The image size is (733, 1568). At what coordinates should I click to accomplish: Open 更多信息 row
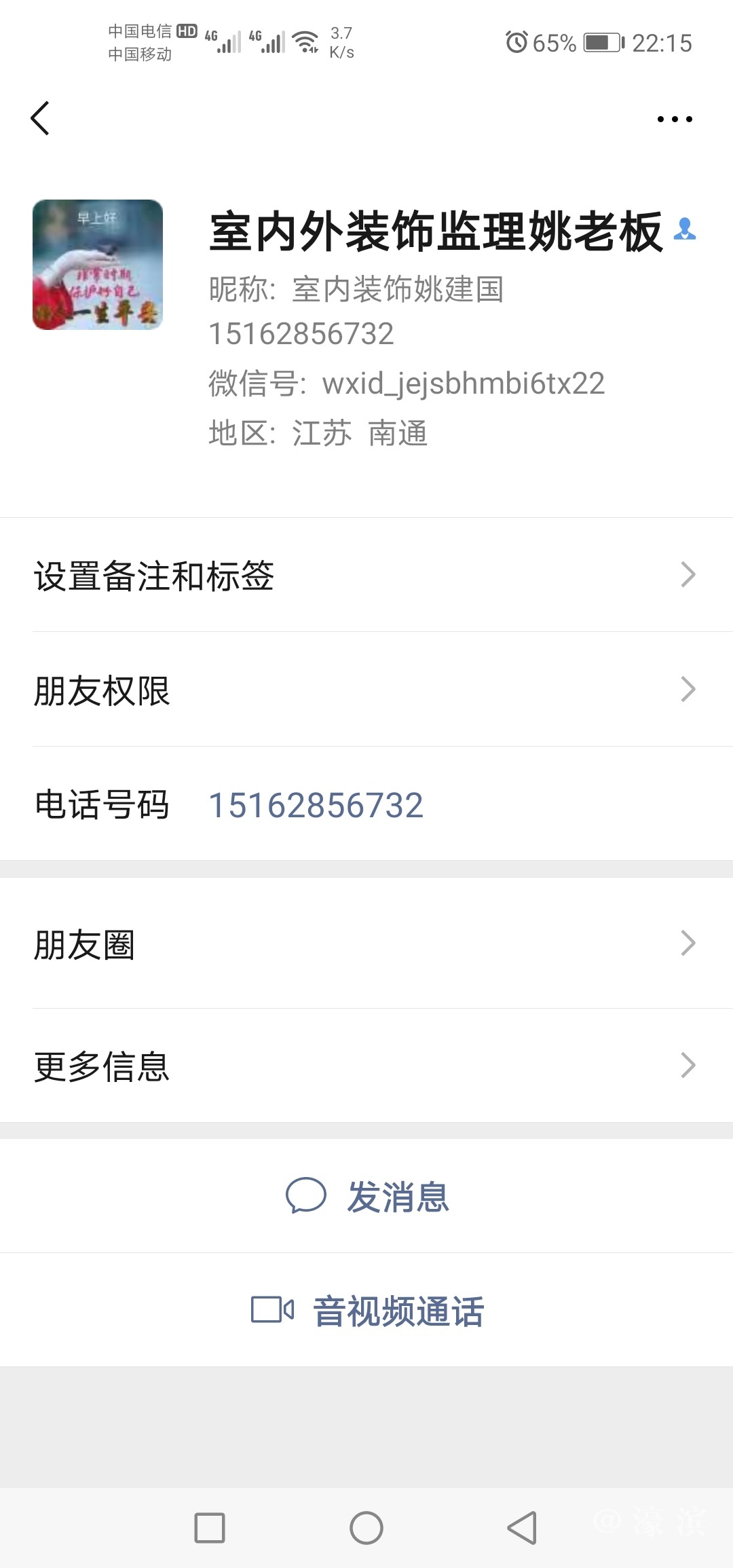pyautogui.click(x=366, y=1066)
